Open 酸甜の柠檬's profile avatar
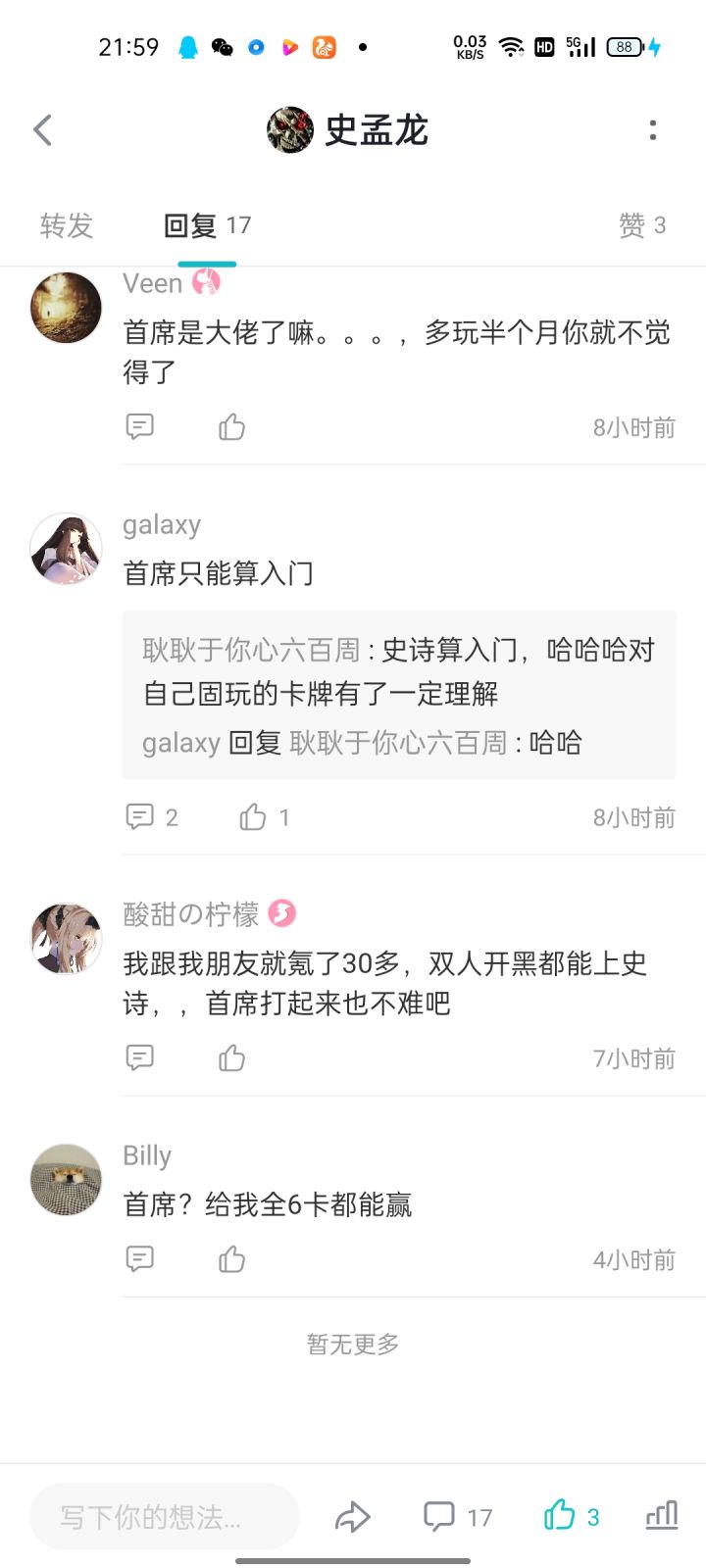The image size is (706, 1568). click(67, 939)
